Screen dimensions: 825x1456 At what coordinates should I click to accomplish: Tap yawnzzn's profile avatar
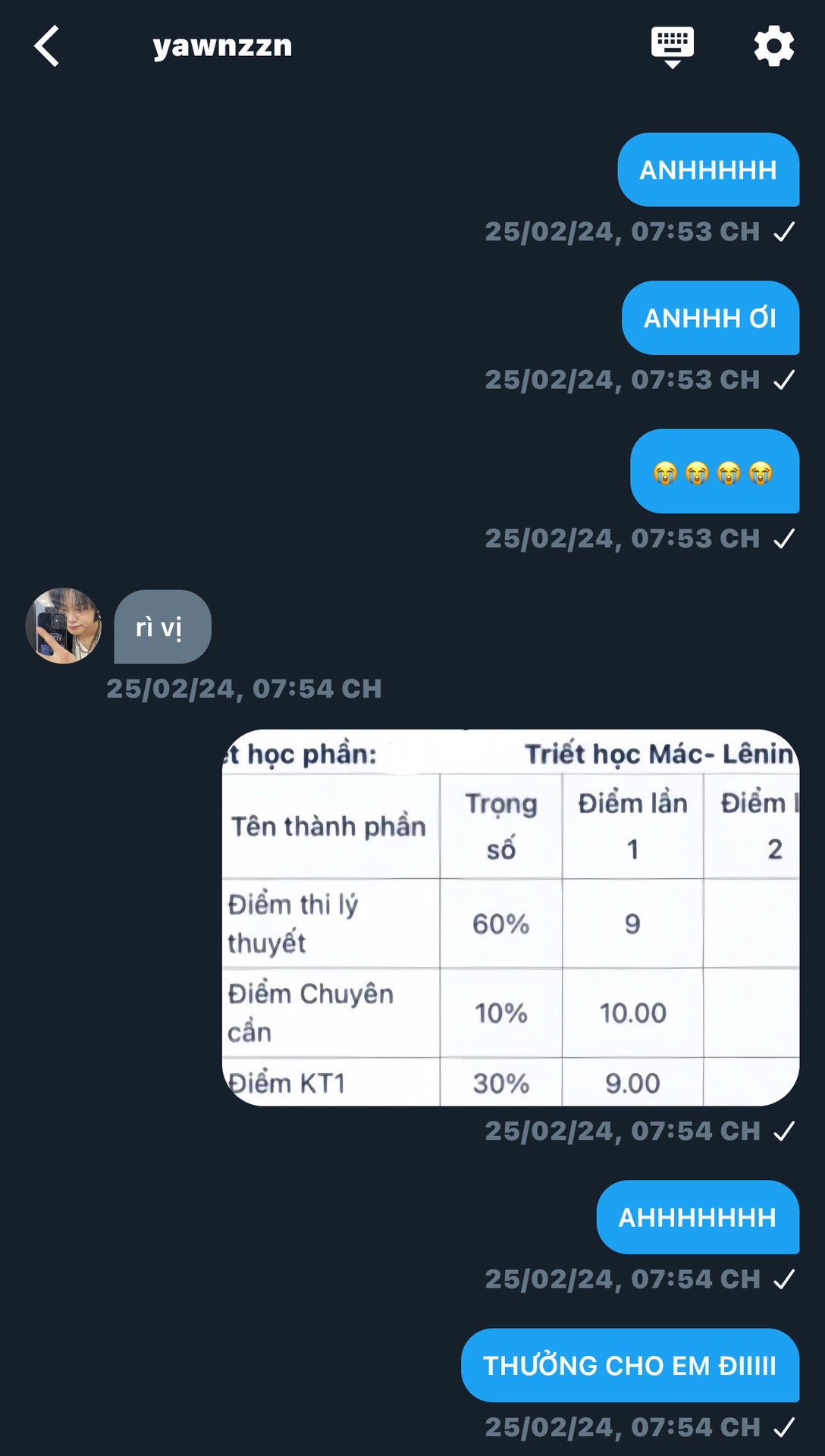point(64,626)
